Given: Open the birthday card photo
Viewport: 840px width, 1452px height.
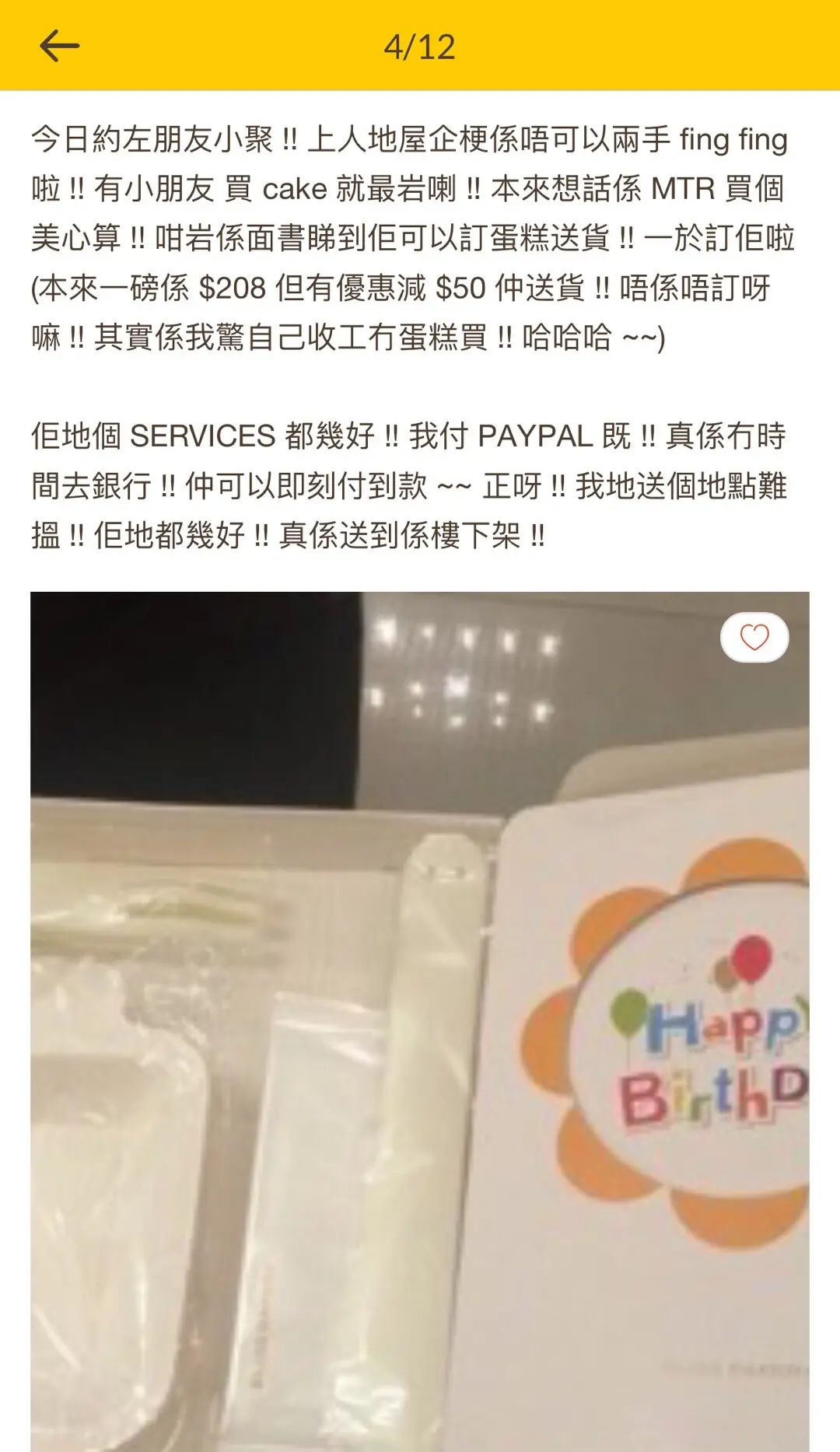Looking at the screenshot, I should tap(420, 1019).
